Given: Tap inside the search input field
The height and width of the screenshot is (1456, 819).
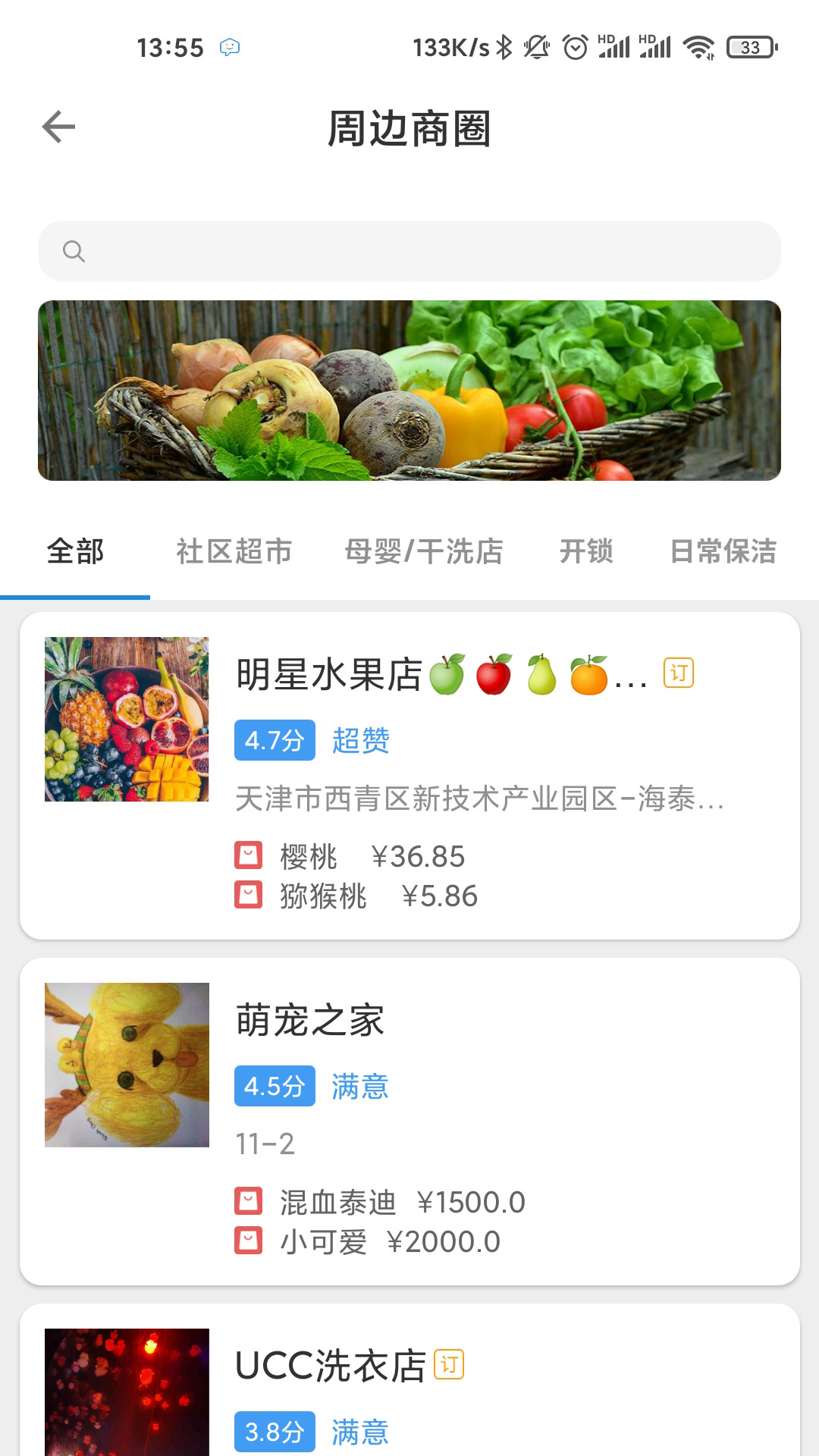Looking at the screenshot, I should tap(409, 250).
